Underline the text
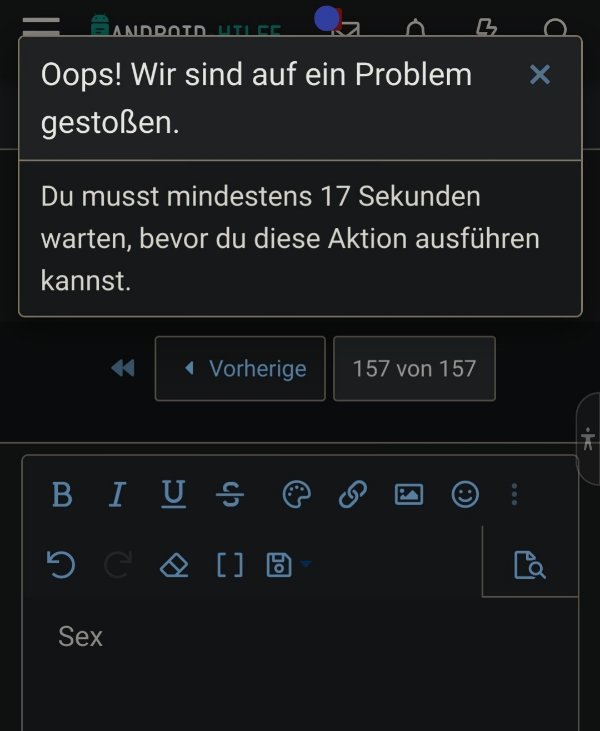The width and height of the screenshot is (600, 731). (x=174, y=494)
